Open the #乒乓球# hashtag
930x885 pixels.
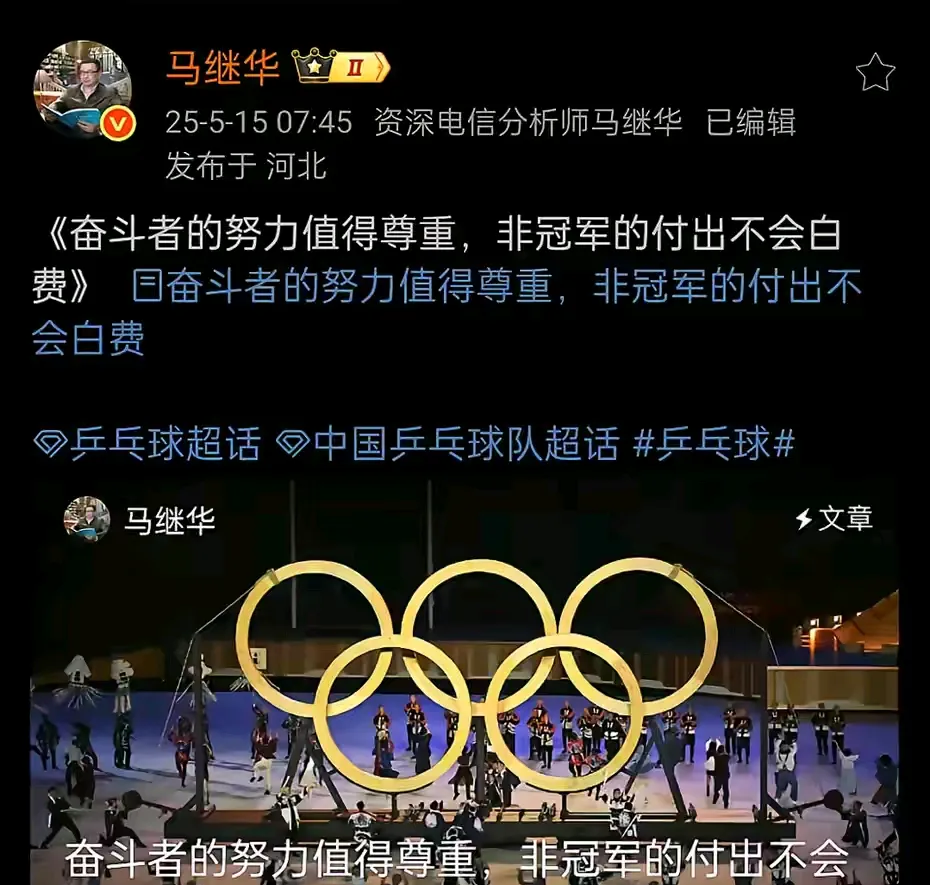click(x=714, y=443)
